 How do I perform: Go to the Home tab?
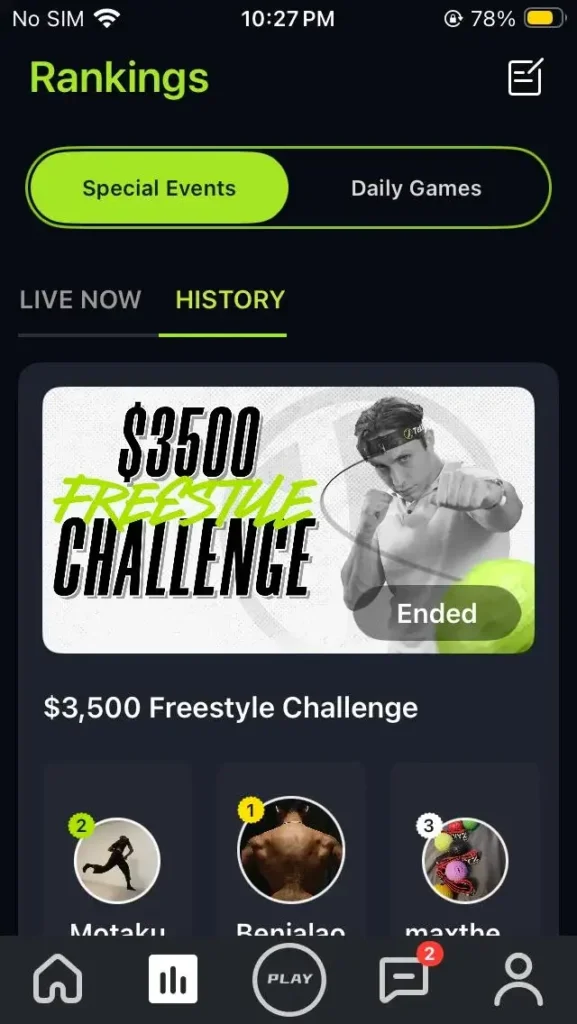(57, 978)
